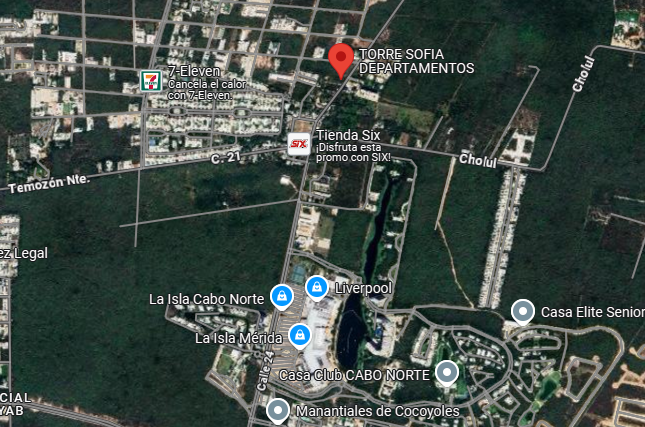This screenshot has width=645, height=427.
Task: Select the Manantiales de Cocoyoles marker
Action: tap(278, 411)
